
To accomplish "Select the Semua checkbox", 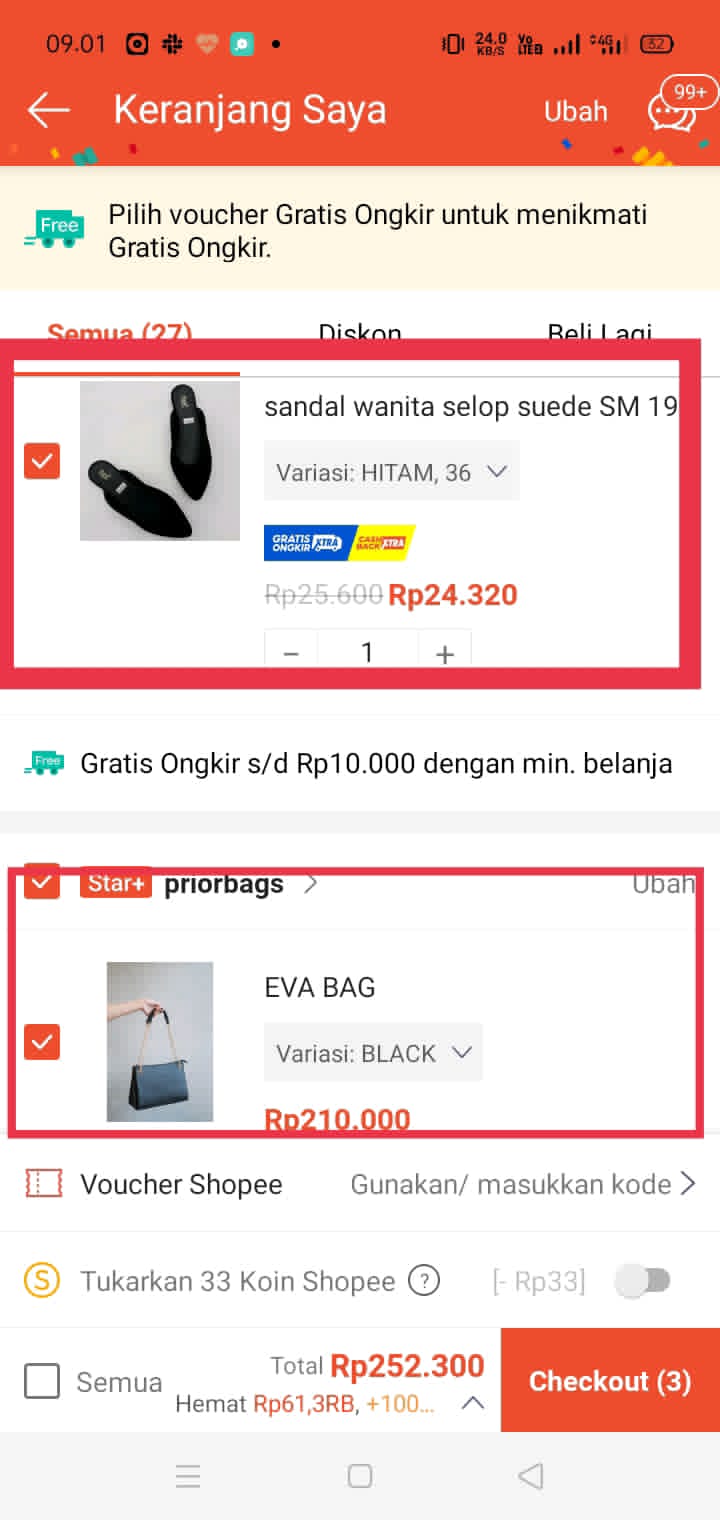I will pos(42,1382).
